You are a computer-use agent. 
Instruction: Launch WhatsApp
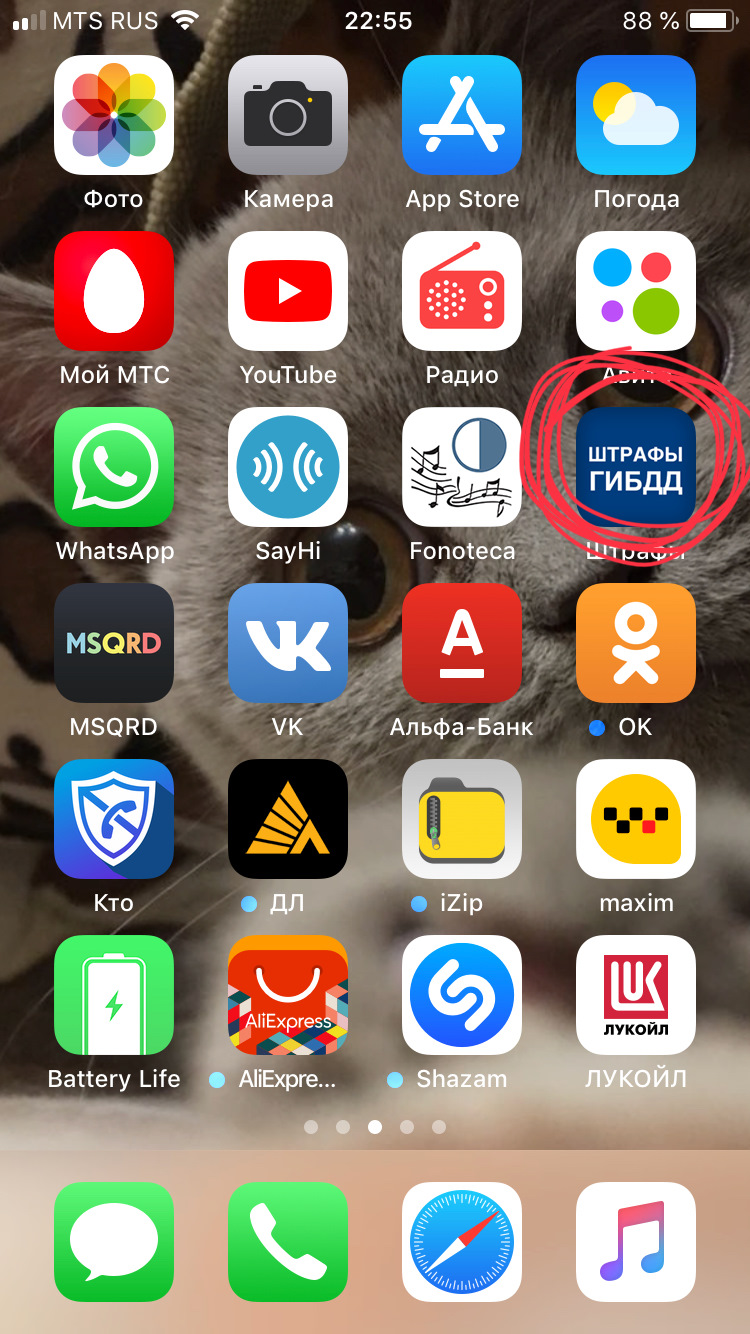tap(114, 467)
